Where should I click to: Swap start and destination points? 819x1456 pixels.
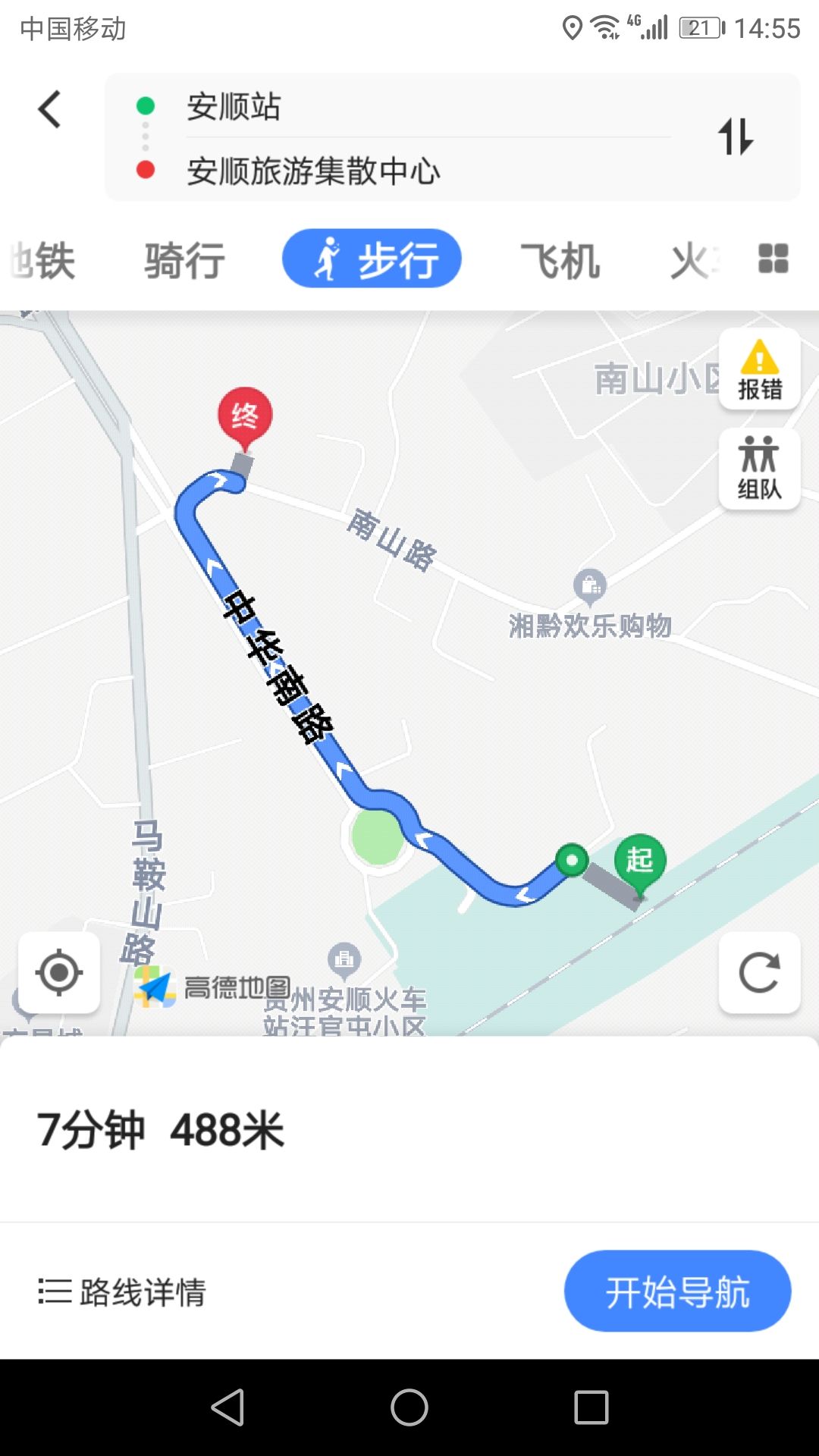tap(735, 137)
